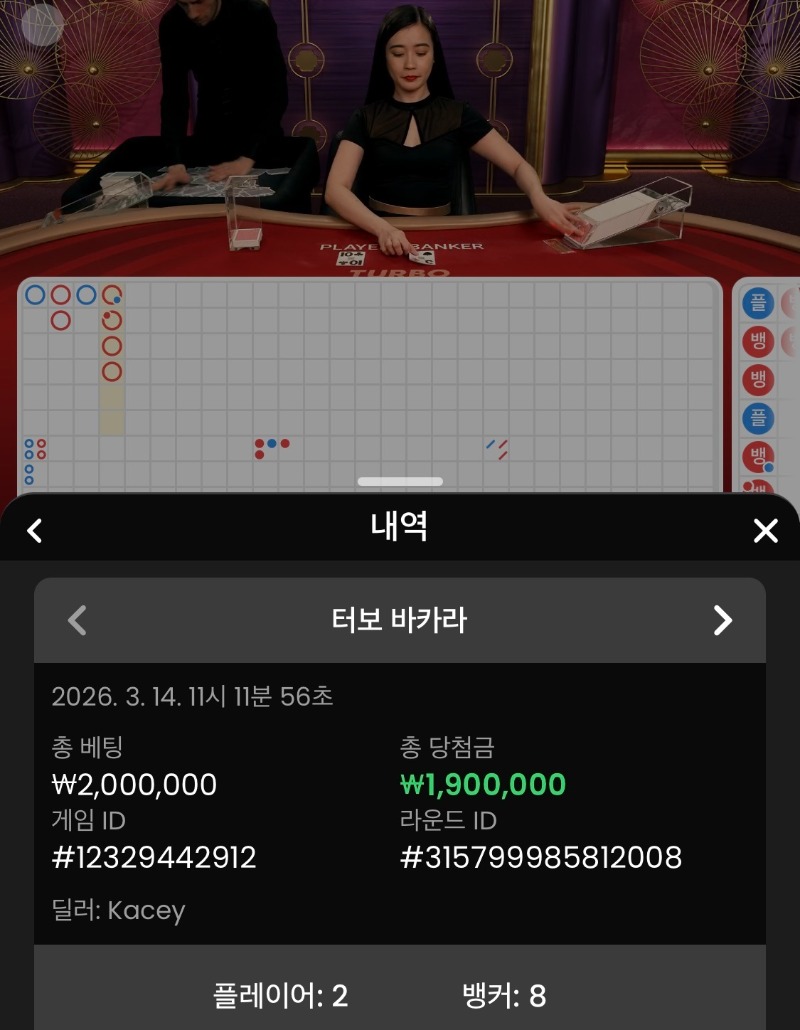The width and height of the screenshot is (800, 1030).
Task: Go back from the 내역 panel
Action: click(x=35, y=530)
